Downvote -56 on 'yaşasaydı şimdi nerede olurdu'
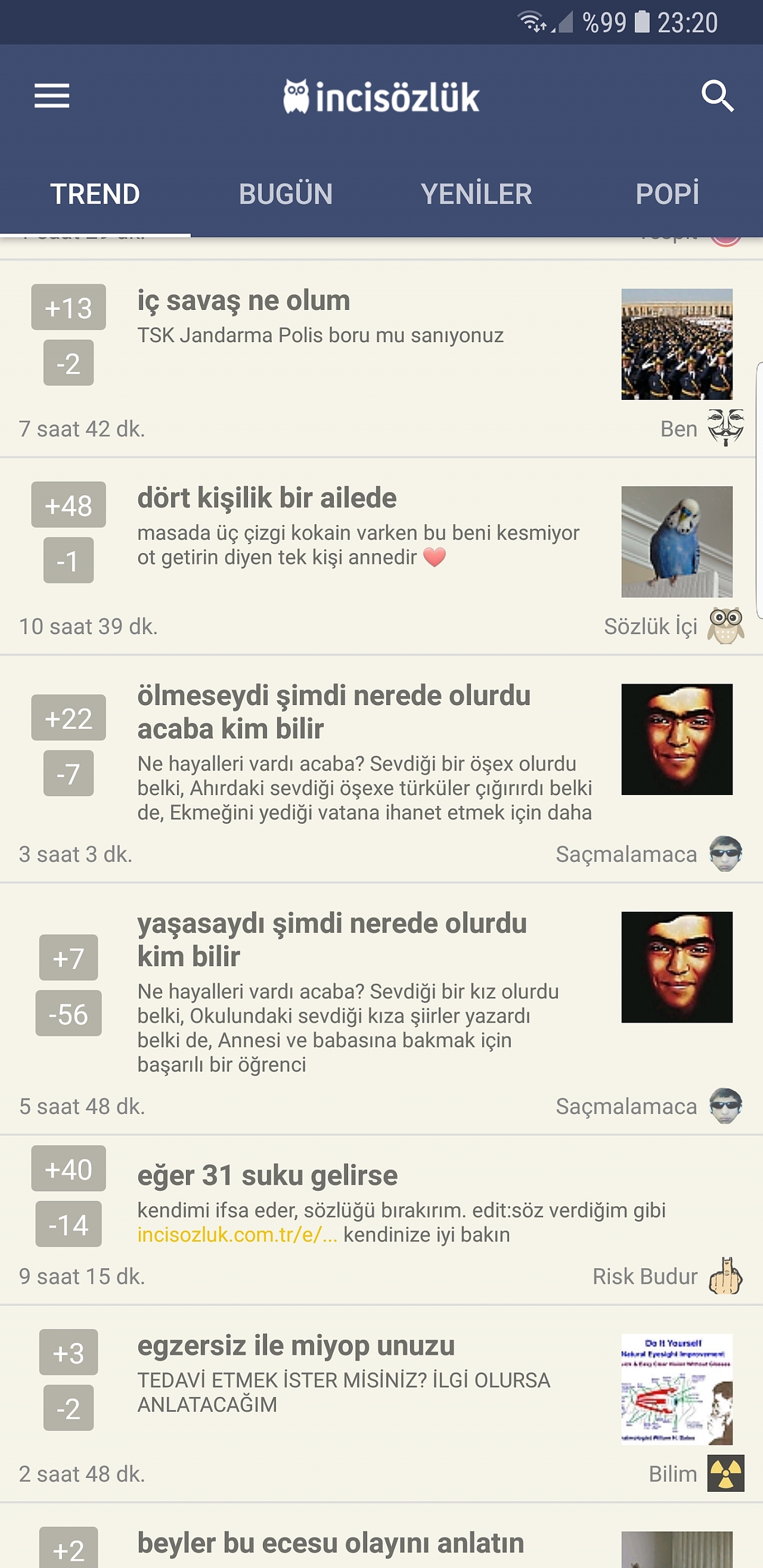763x1568 pixels. (x=68, y=1014)
